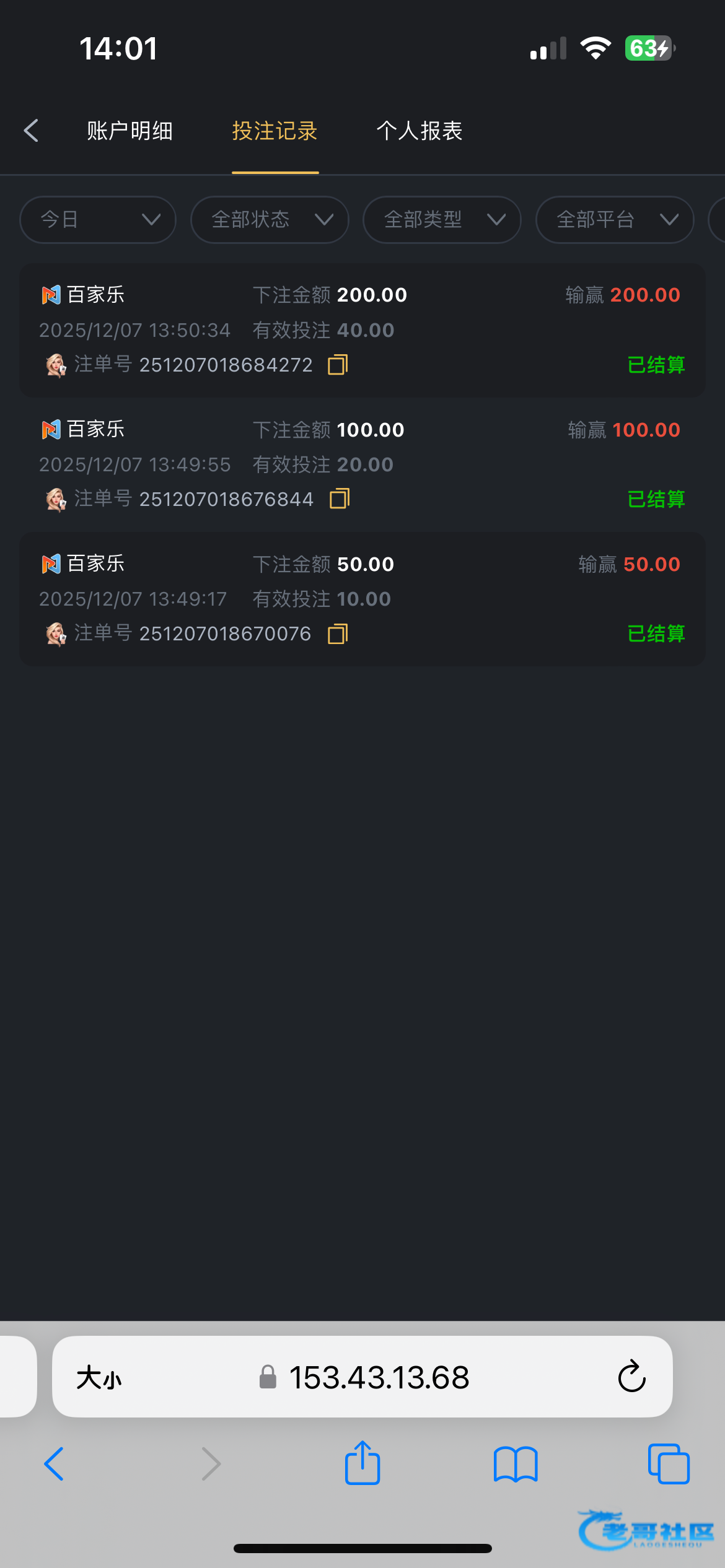The image size is (725, 1568).
Task: Open the 个人报表 tab
Action: (x=420, y=131)
